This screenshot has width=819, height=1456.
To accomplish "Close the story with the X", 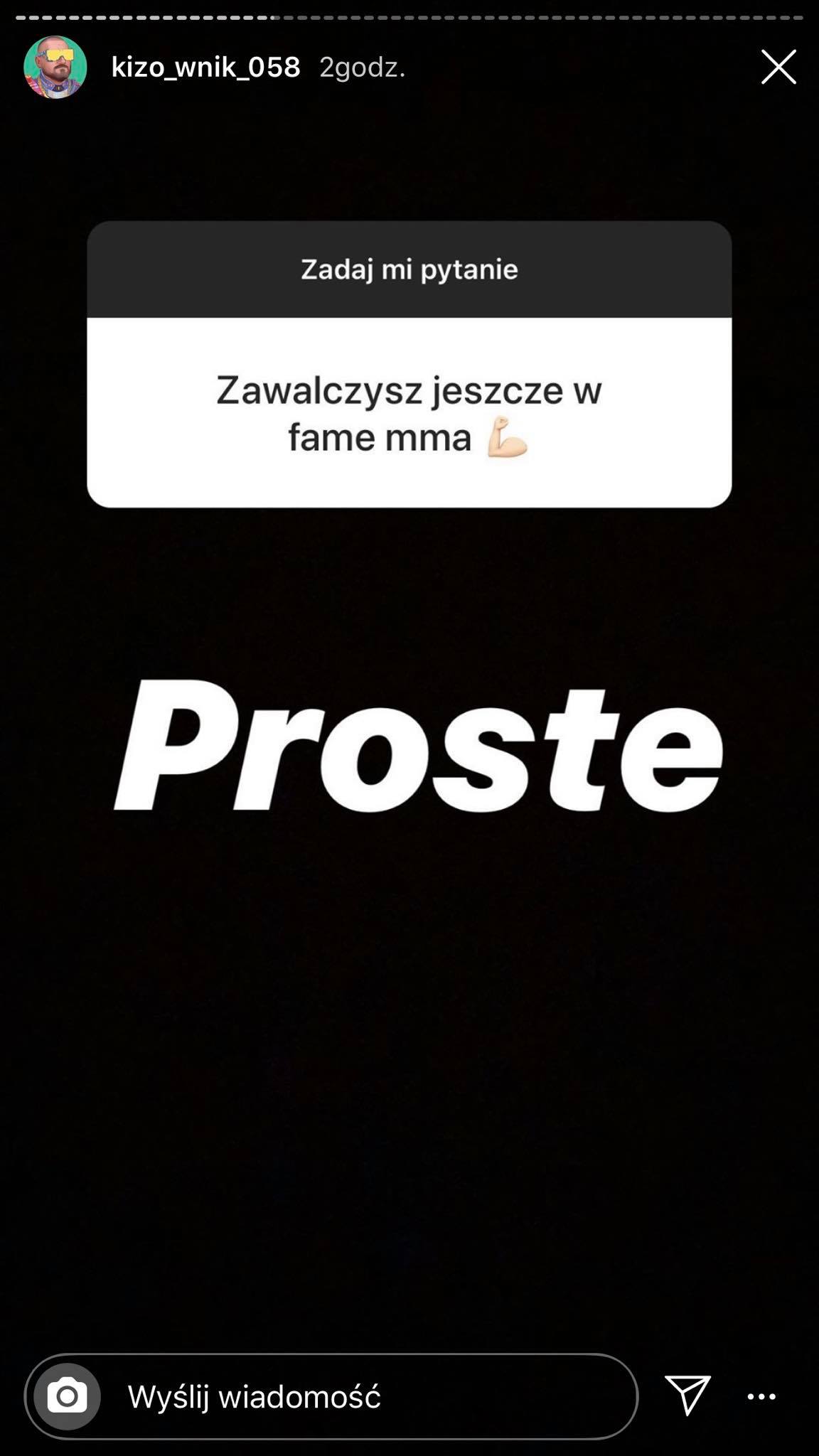I will [778, 68].
